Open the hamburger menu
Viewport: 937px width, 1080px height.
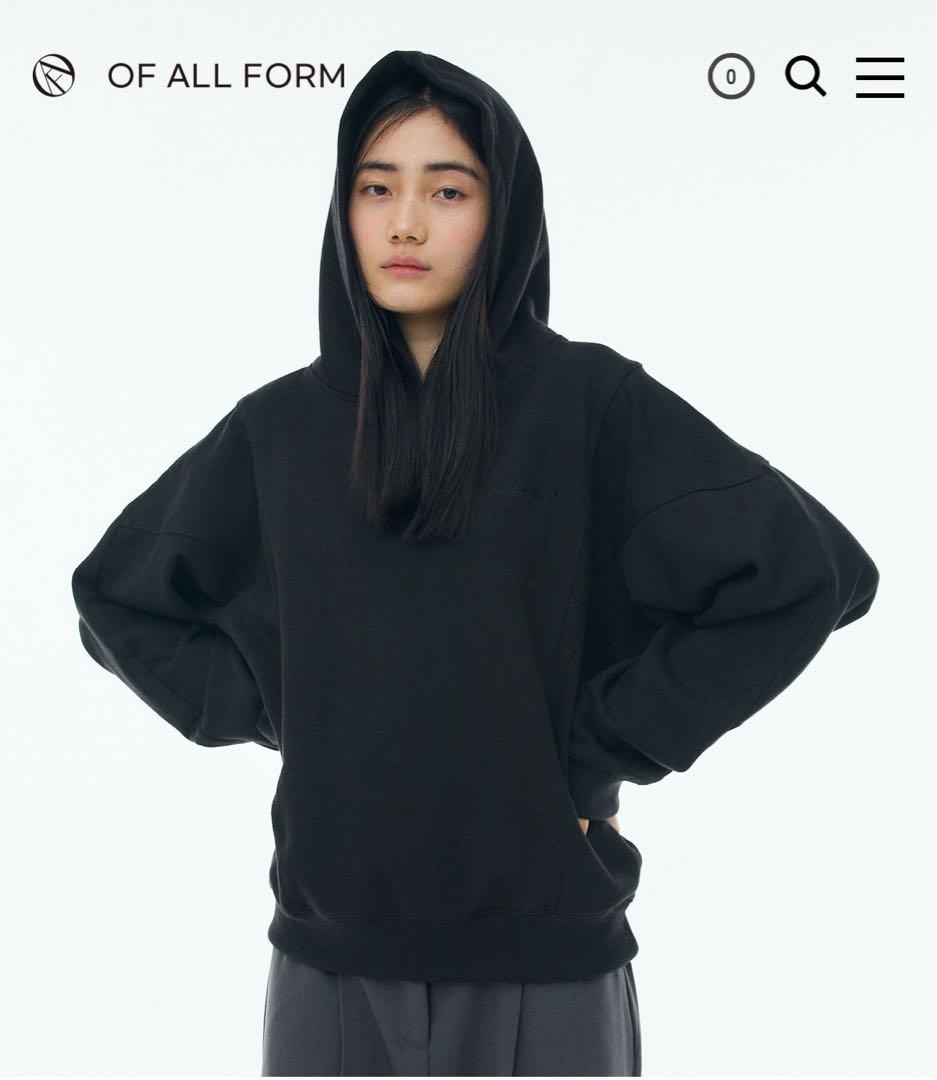(x=880, y=77)
